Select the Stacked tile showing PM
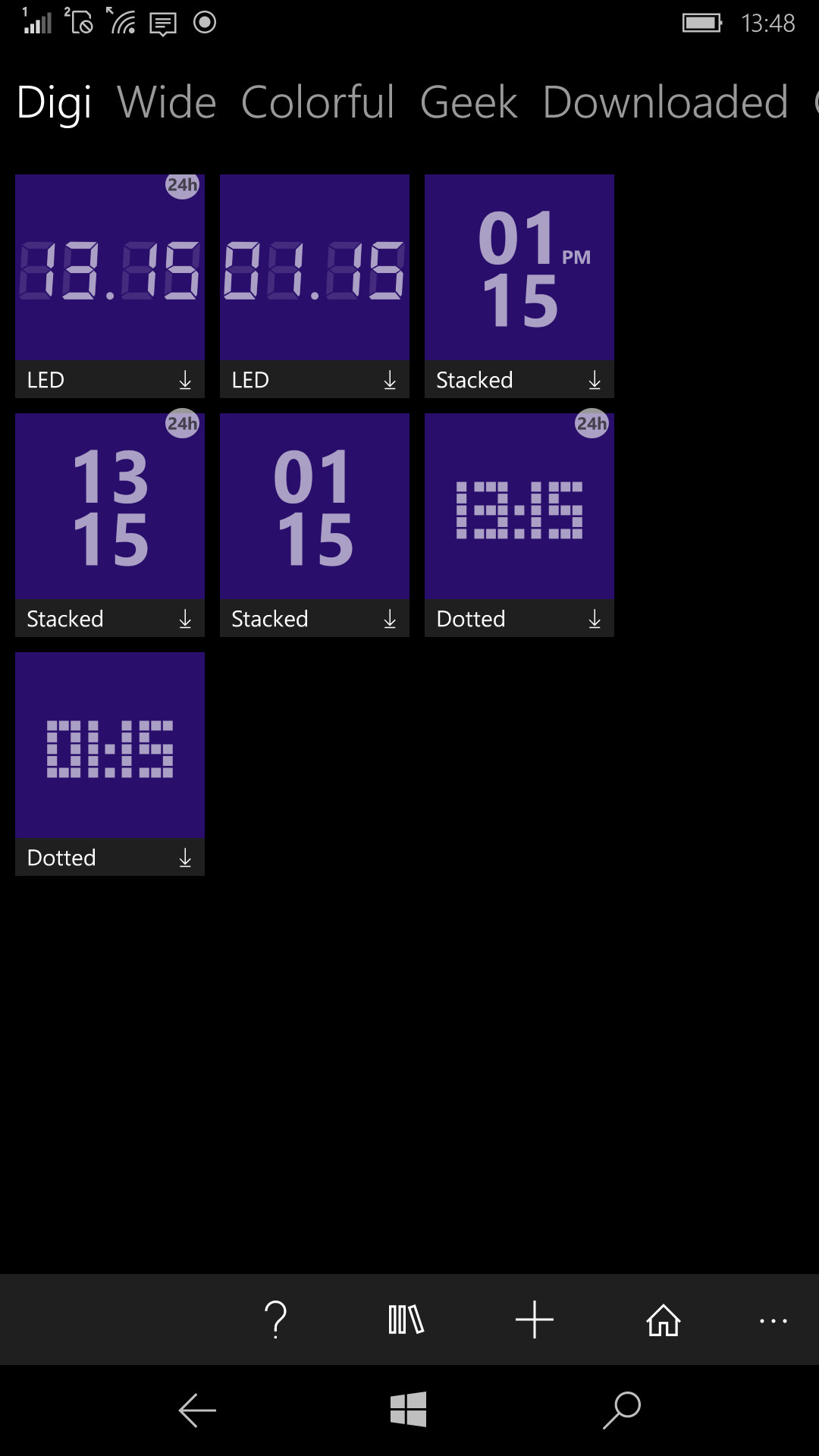The image size is (819, 1456). [519, 268]
